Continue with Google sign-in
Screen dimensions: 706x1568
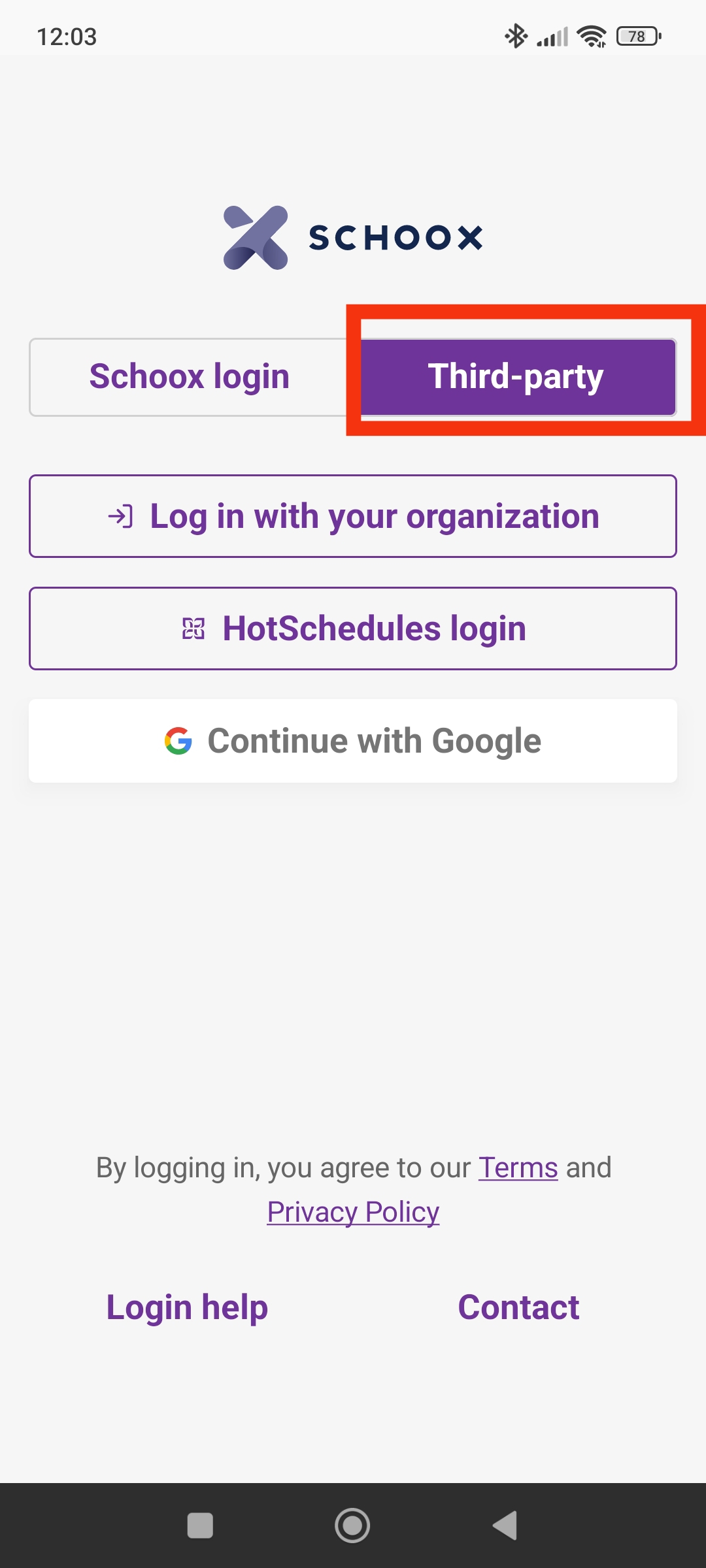353,741
